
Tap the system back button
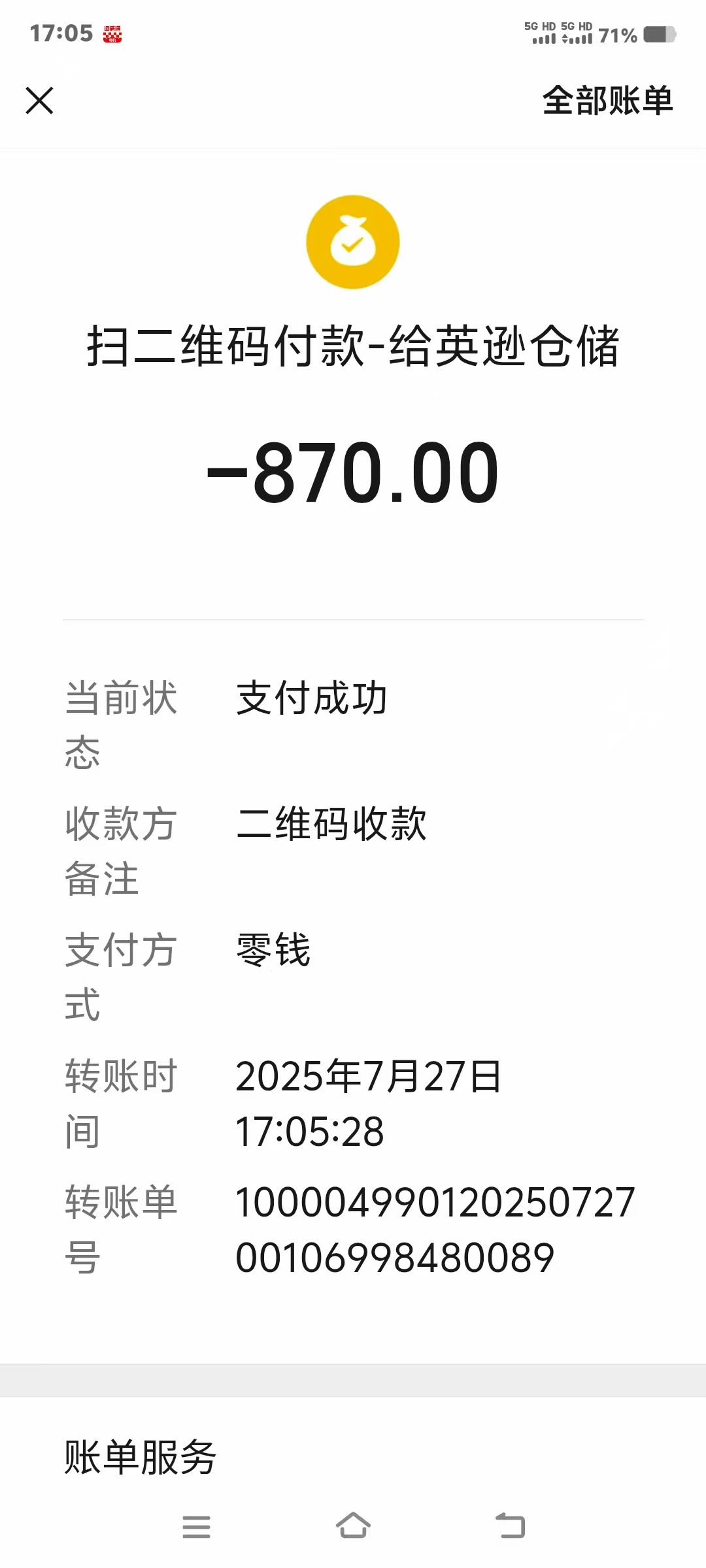coord(511,1526)
